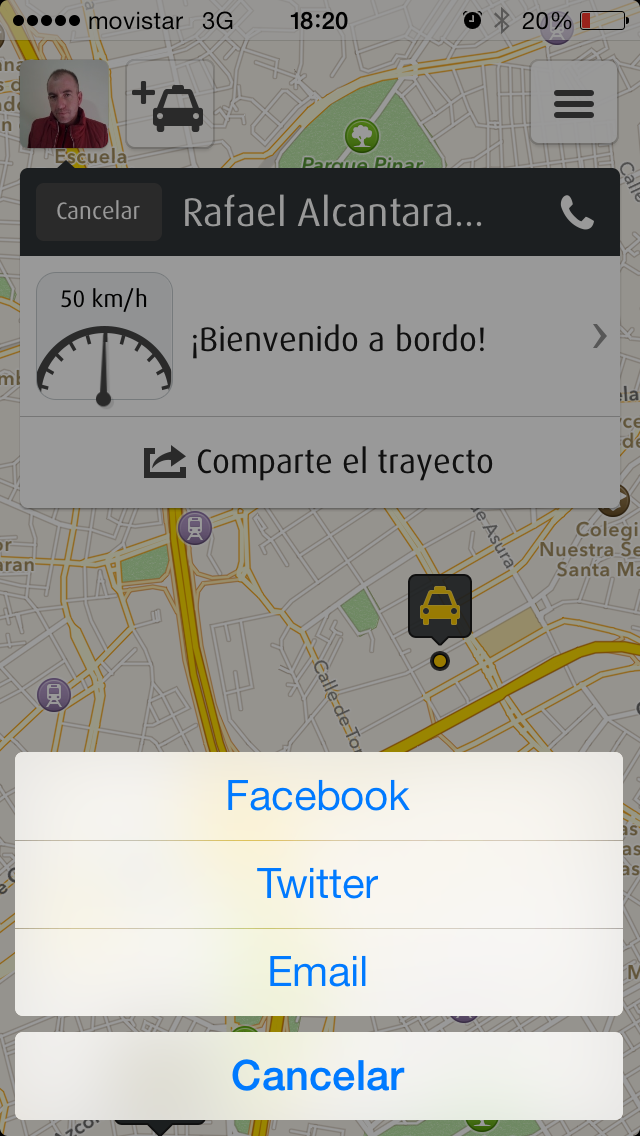
Task: Tap Comparte el trayecto
Action: pyautogui.click(x=318, y=462)
